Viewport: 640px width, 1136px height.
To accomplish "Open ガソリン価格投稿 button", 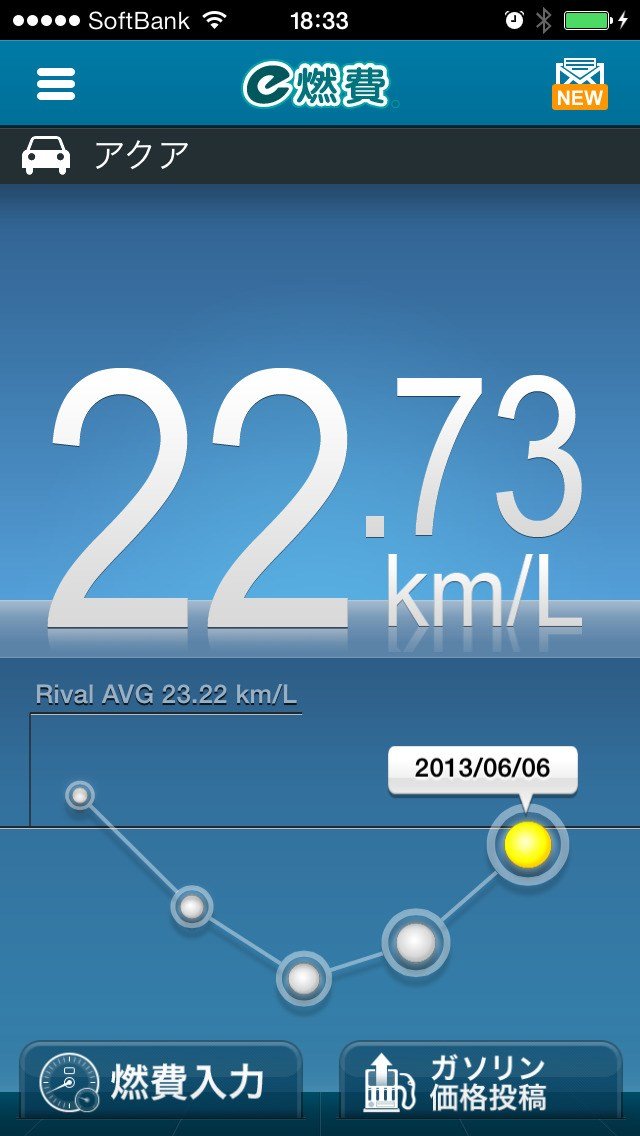I will (480, 1084).
